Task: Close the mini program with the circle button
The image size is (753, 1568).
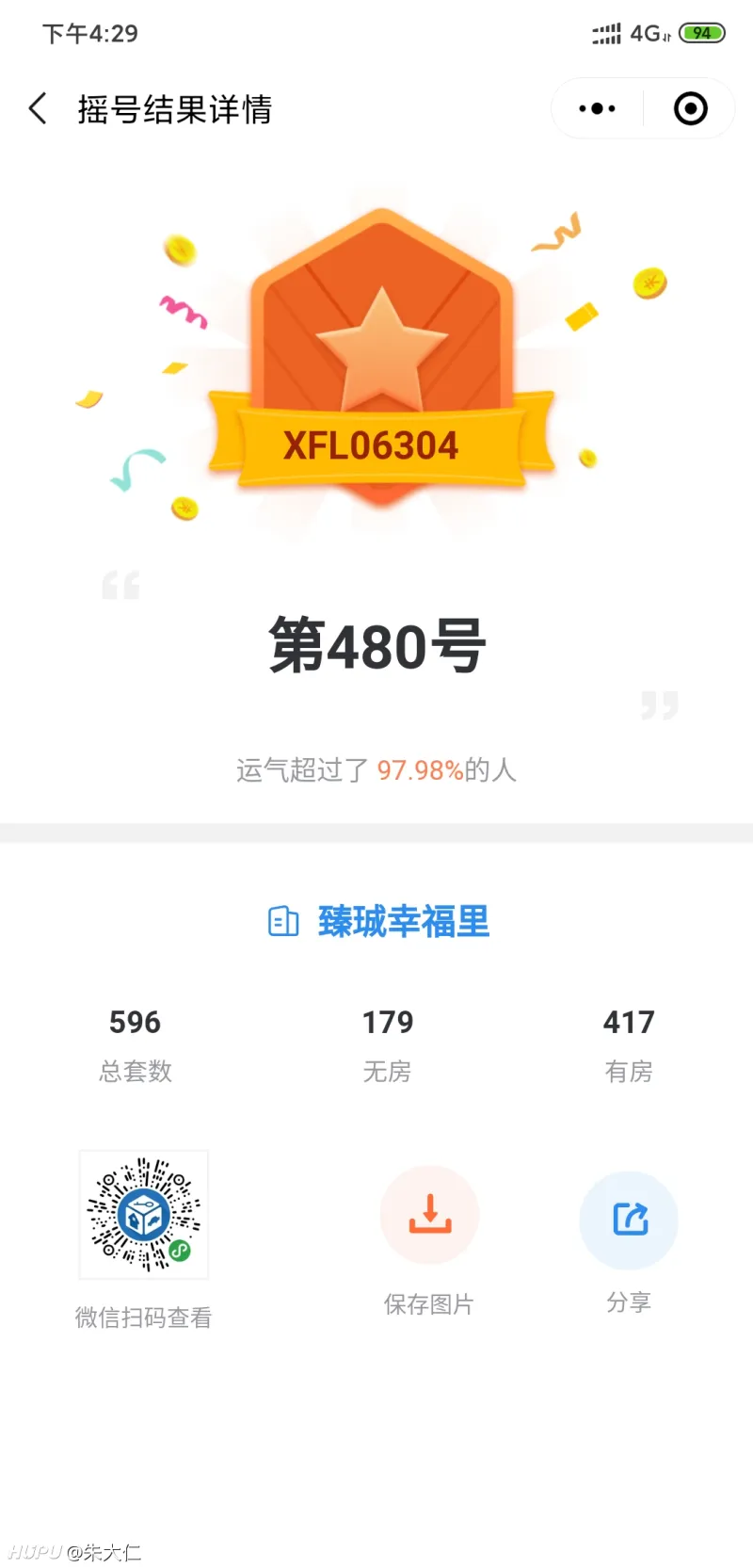Action: pyautogui.click(x=690, y=108)
